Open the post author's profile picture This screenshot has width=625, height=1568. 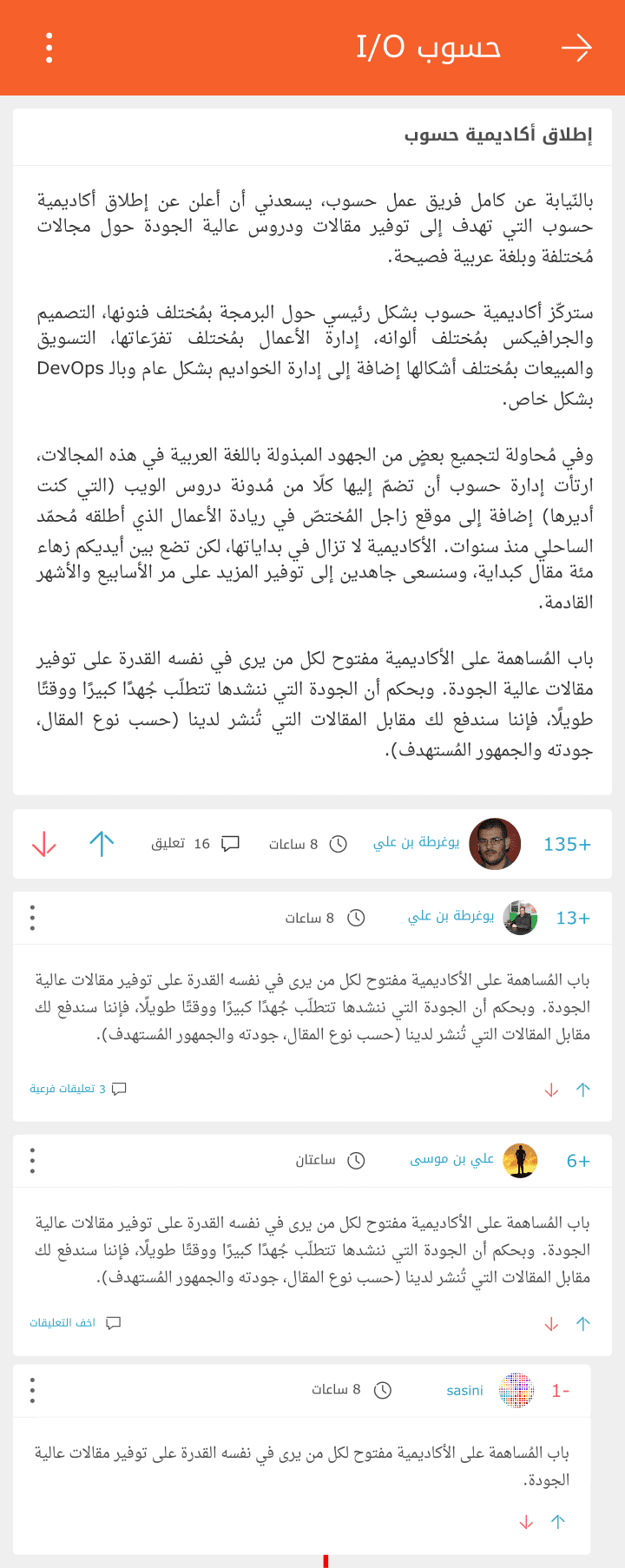(x=495, y=844)
